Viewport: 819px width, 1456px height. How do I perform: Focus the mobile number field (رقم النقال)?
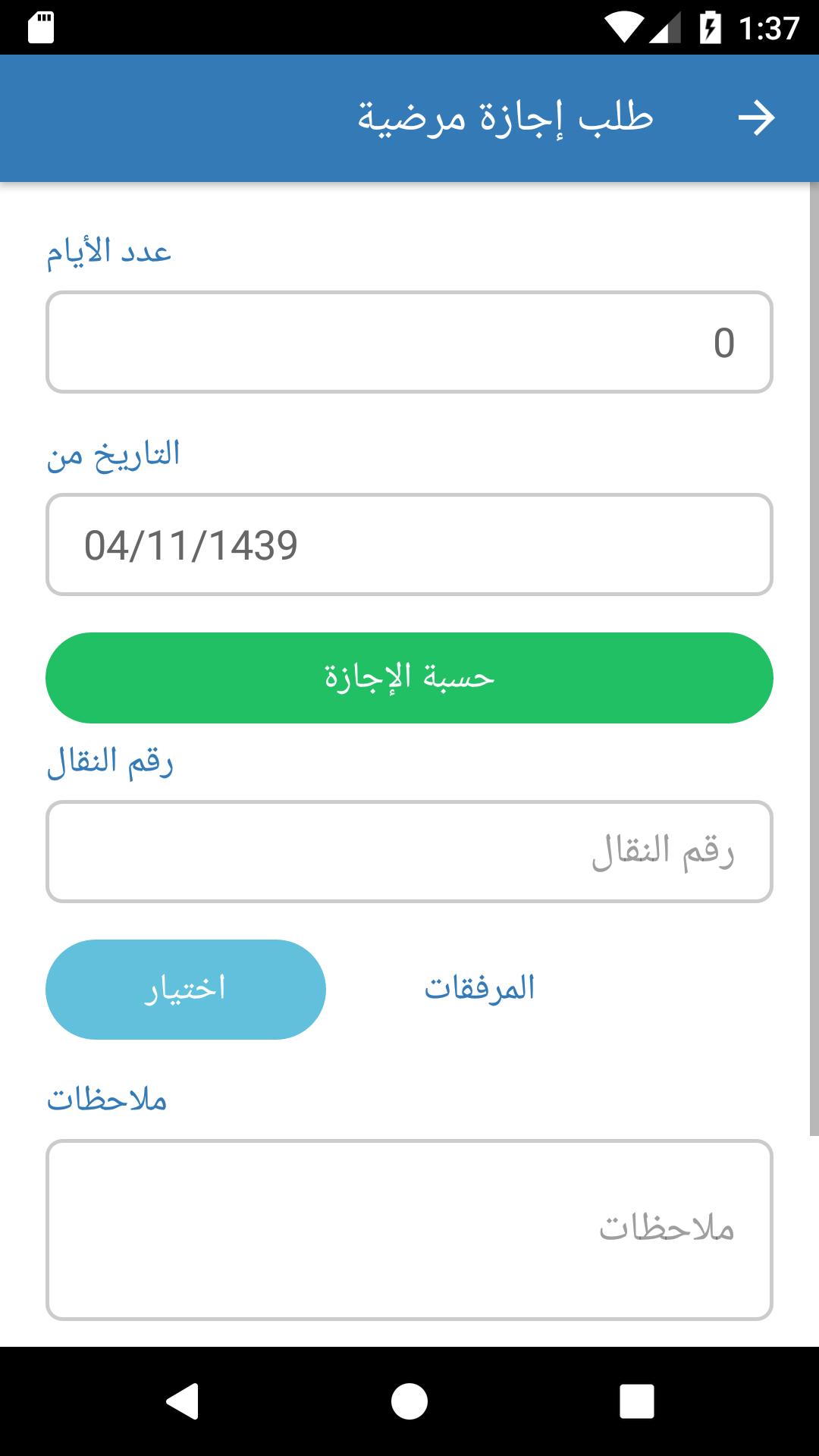point(409,852)
